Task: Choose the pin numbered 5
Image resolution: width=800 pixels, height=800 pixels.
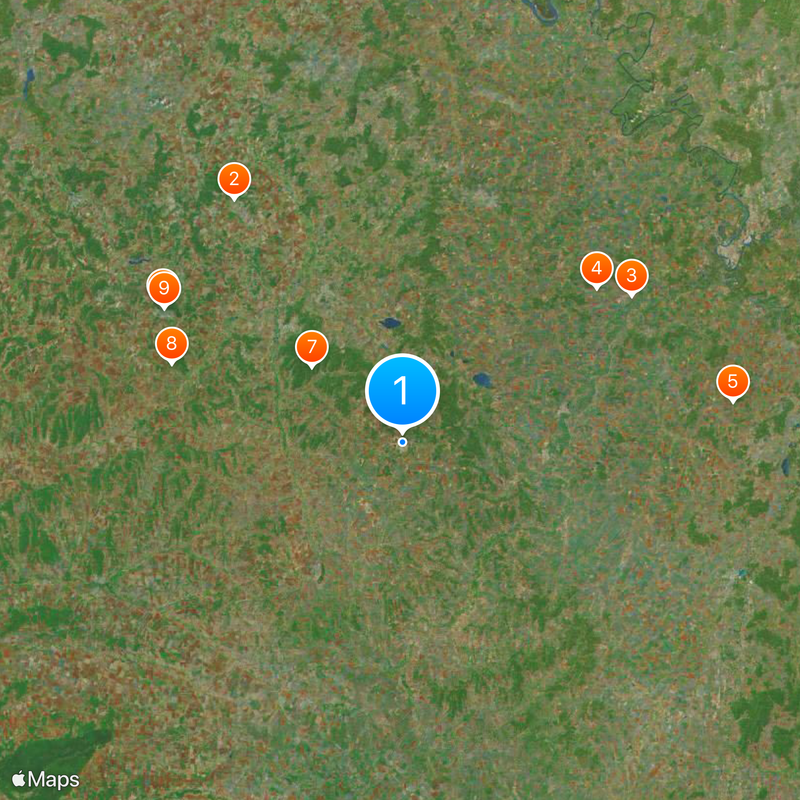Action: pyautogui.click(x=733, y=381)
